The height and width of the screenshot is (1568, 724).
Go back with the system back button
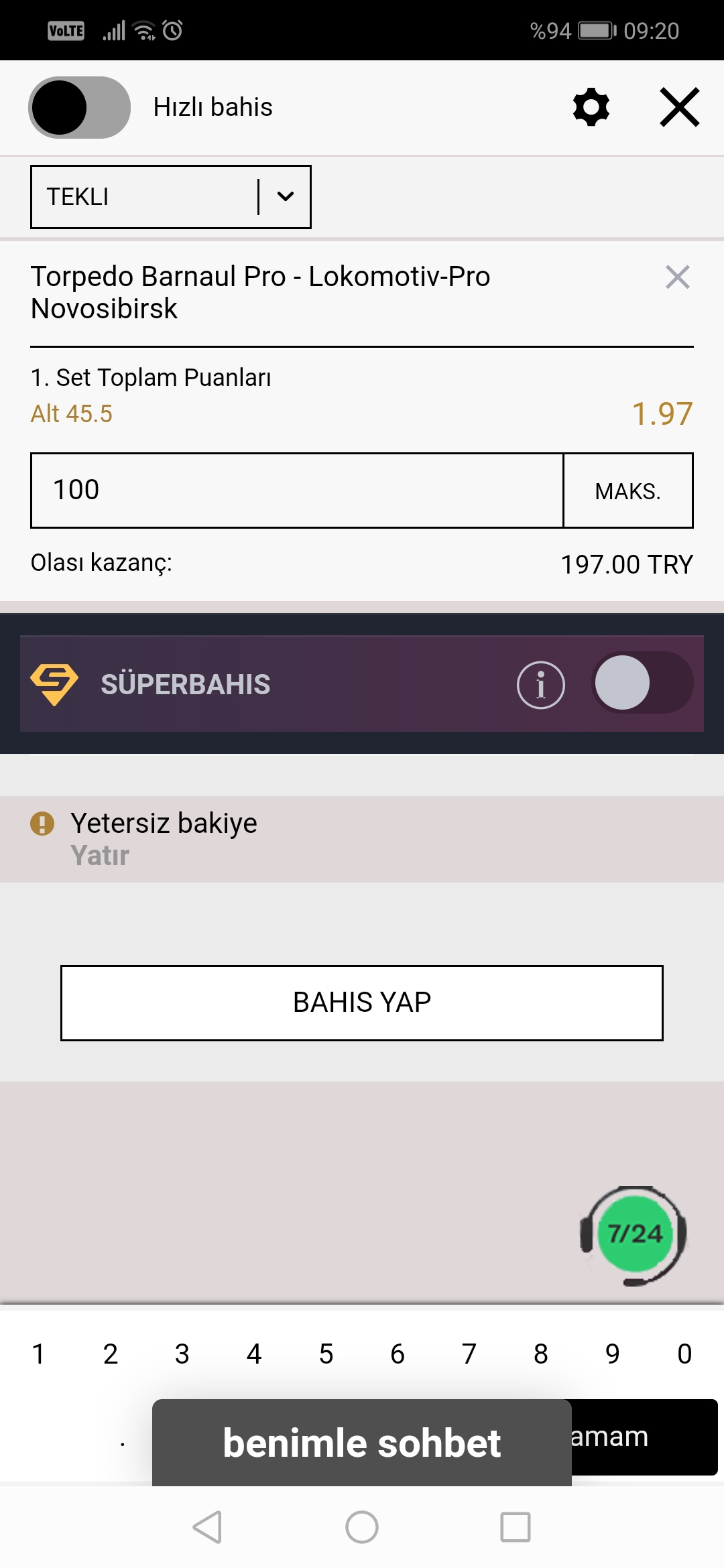(207, 1527)
